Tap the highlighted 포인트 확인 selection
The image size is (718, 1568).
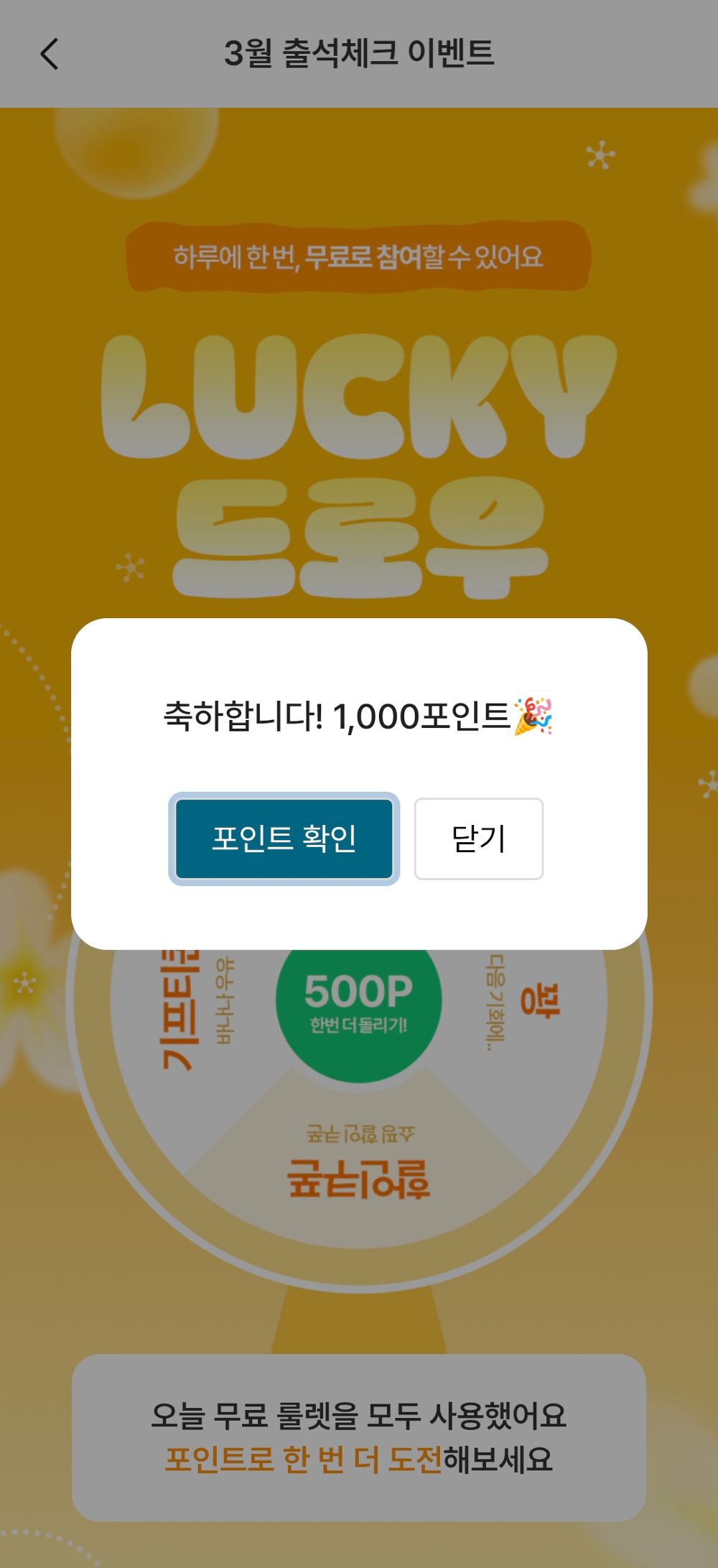point(284,840)
